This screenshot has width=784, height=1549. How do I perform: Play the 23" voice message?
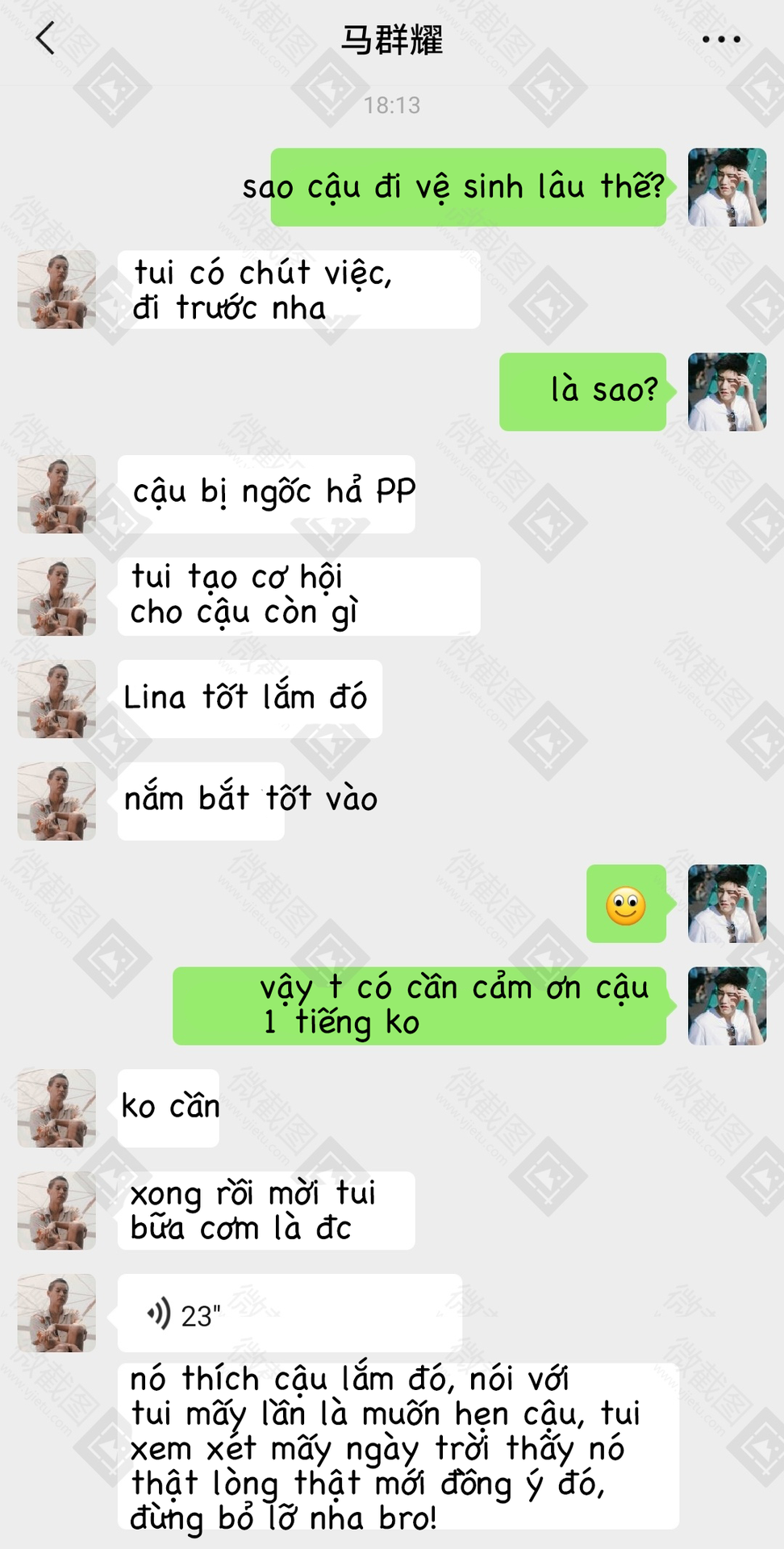(290, 1313)
